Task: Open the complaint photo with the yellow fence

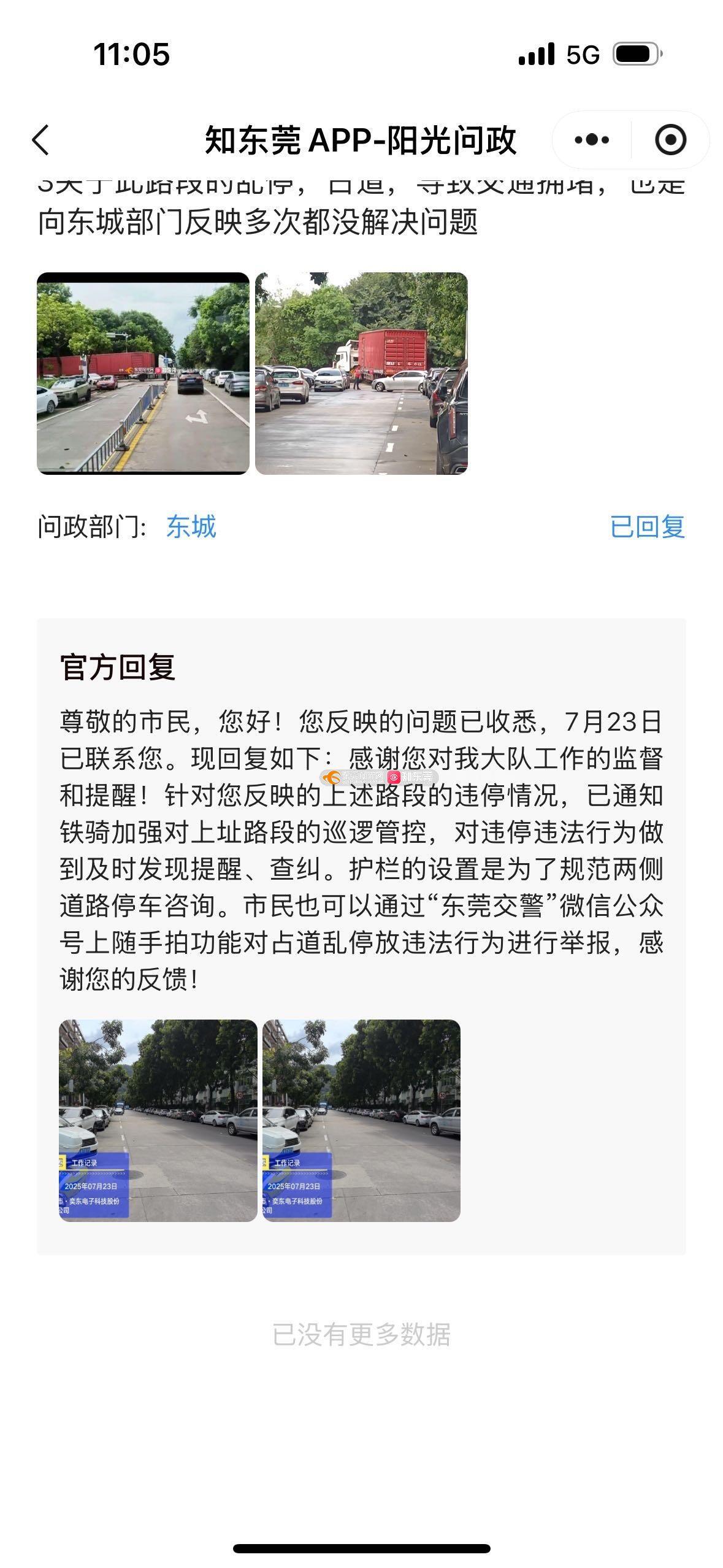Action: tap(143, 373)
